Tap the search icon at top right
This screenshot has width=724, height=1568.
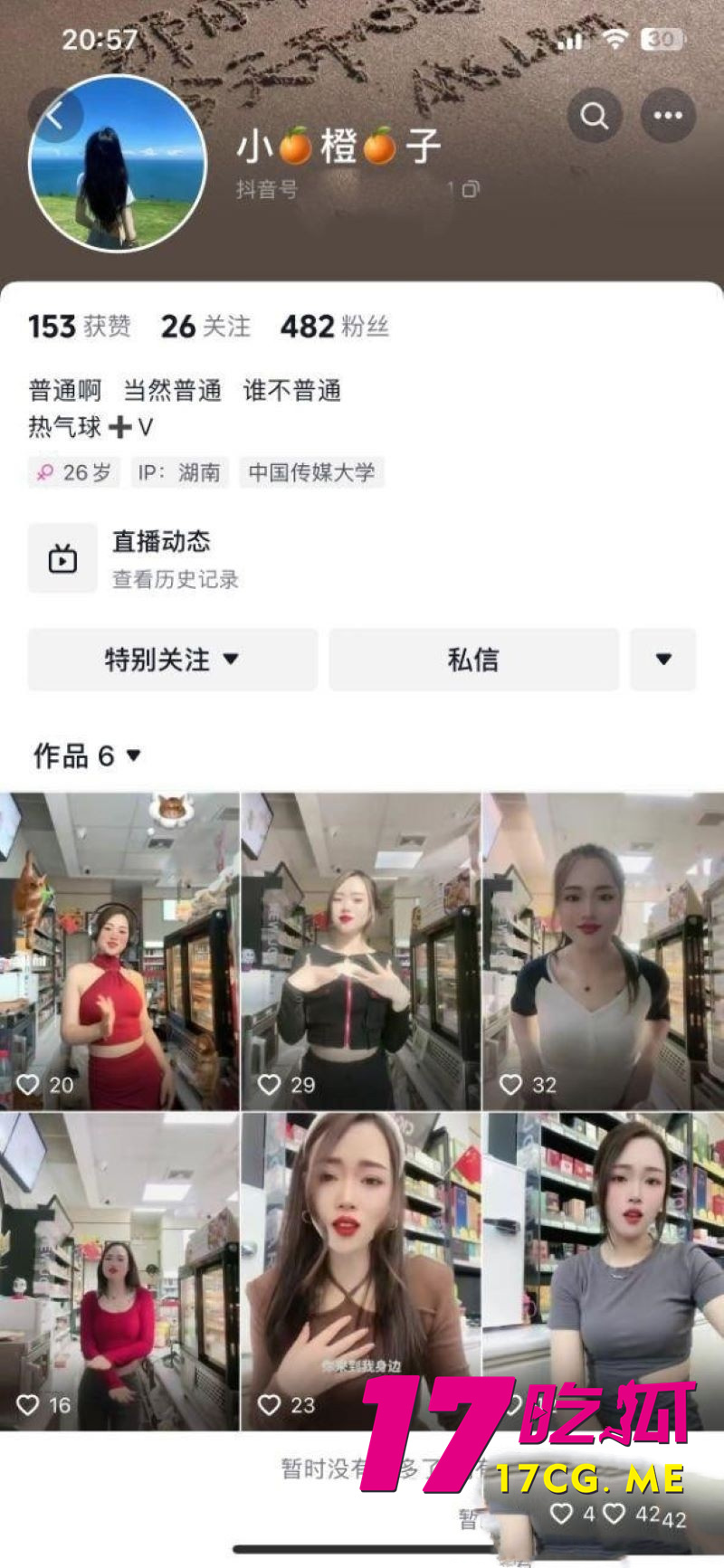pyautogui.click(x=595, y=117)
